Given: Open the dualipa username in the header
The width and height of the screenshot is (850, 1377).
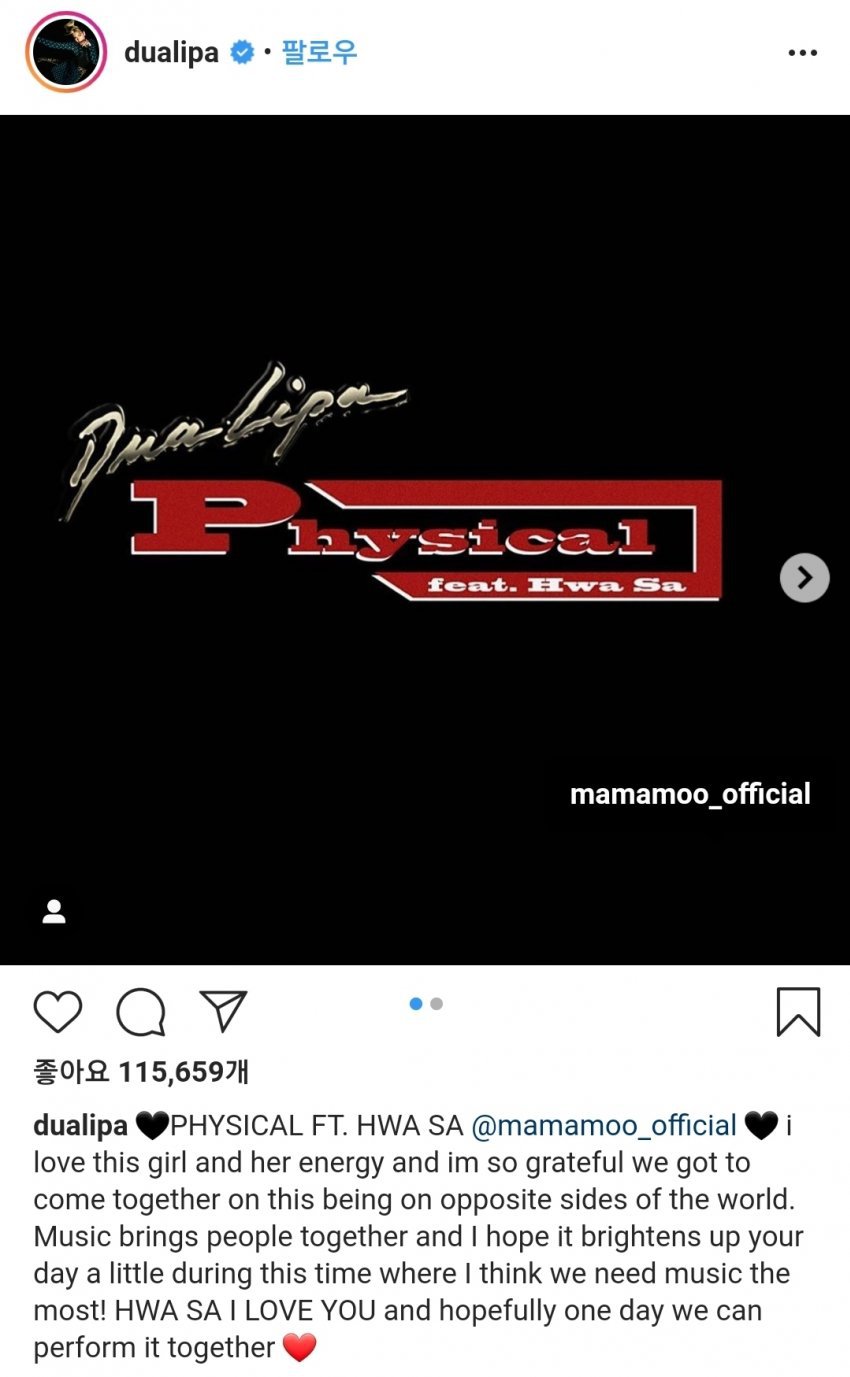Looking at the screenshot, I should [171, 53].
